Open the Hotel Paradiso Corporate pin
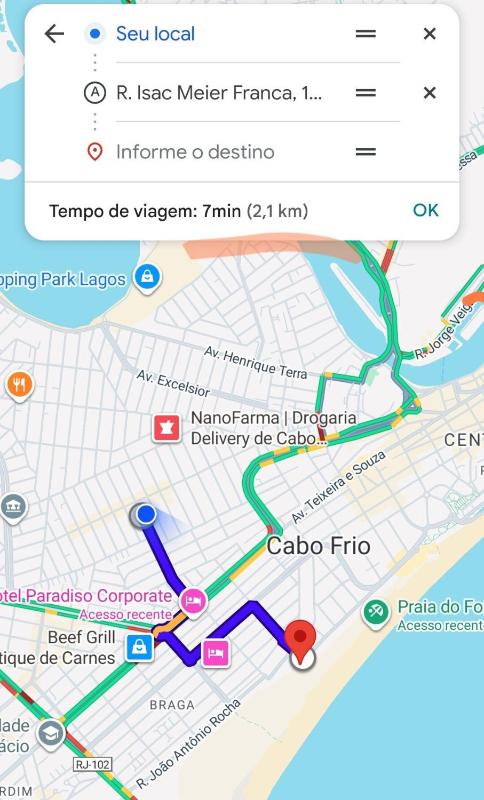 coord(193,602)
